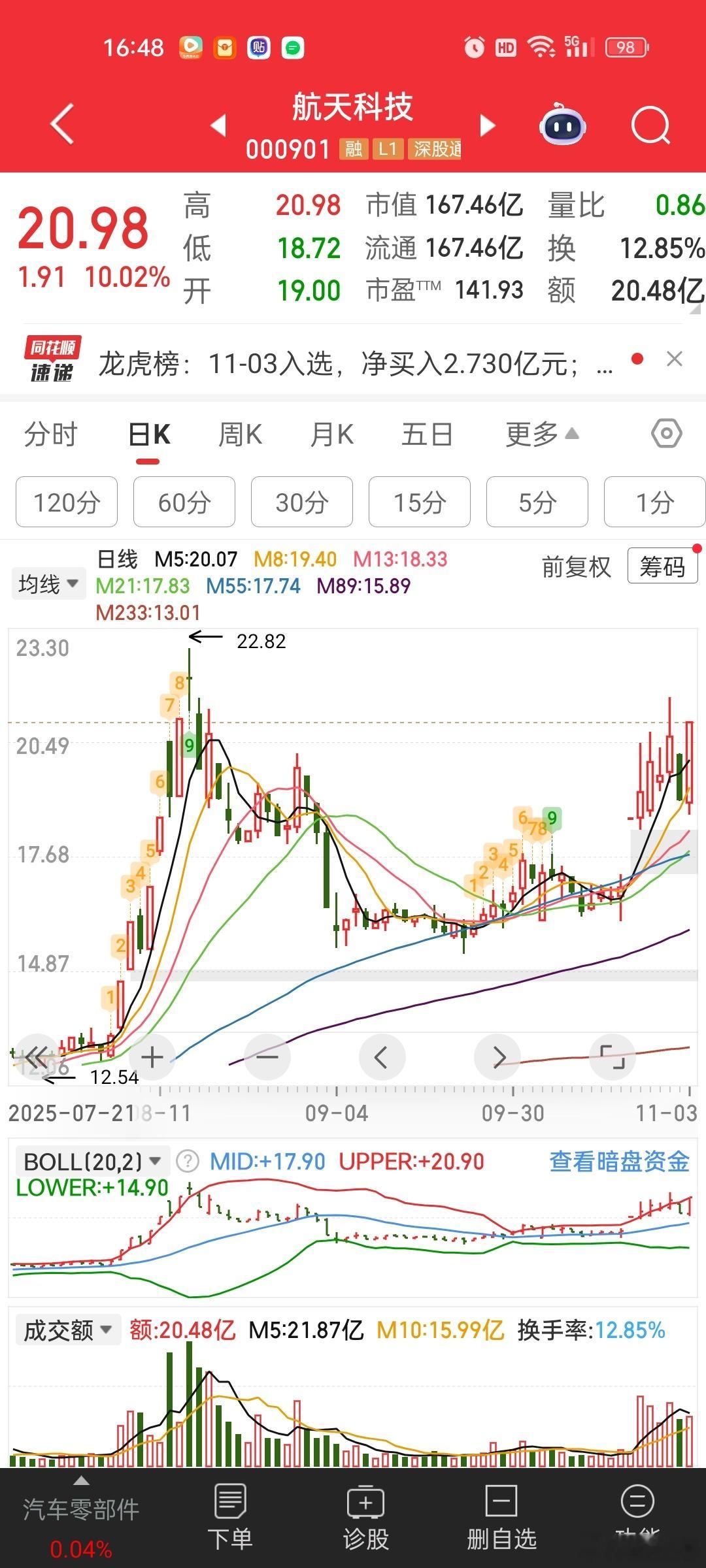Zoom out of the chart with minus icon
Screen dimensions: 706x1568
click(x=267, y=1056)
